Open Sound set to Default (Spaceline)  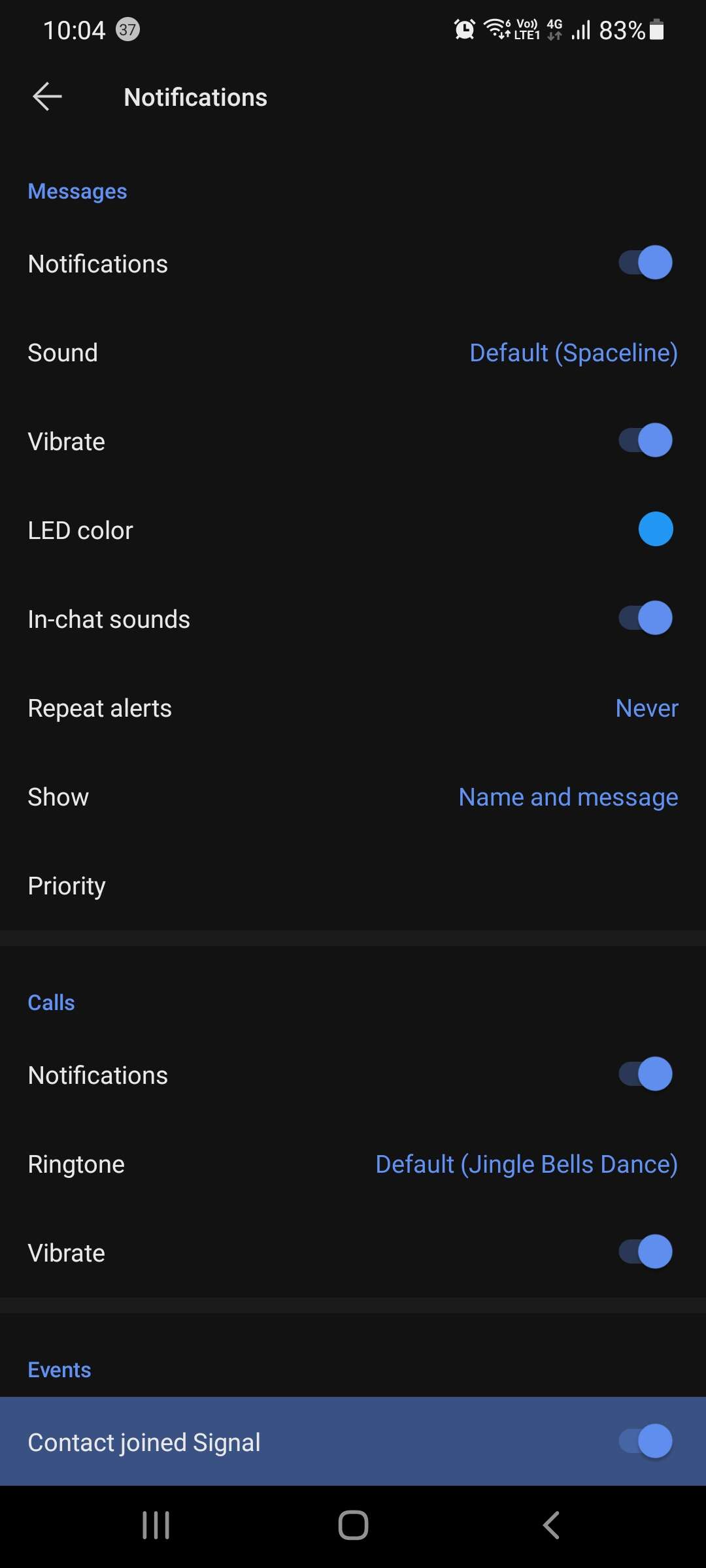point(353,352)
